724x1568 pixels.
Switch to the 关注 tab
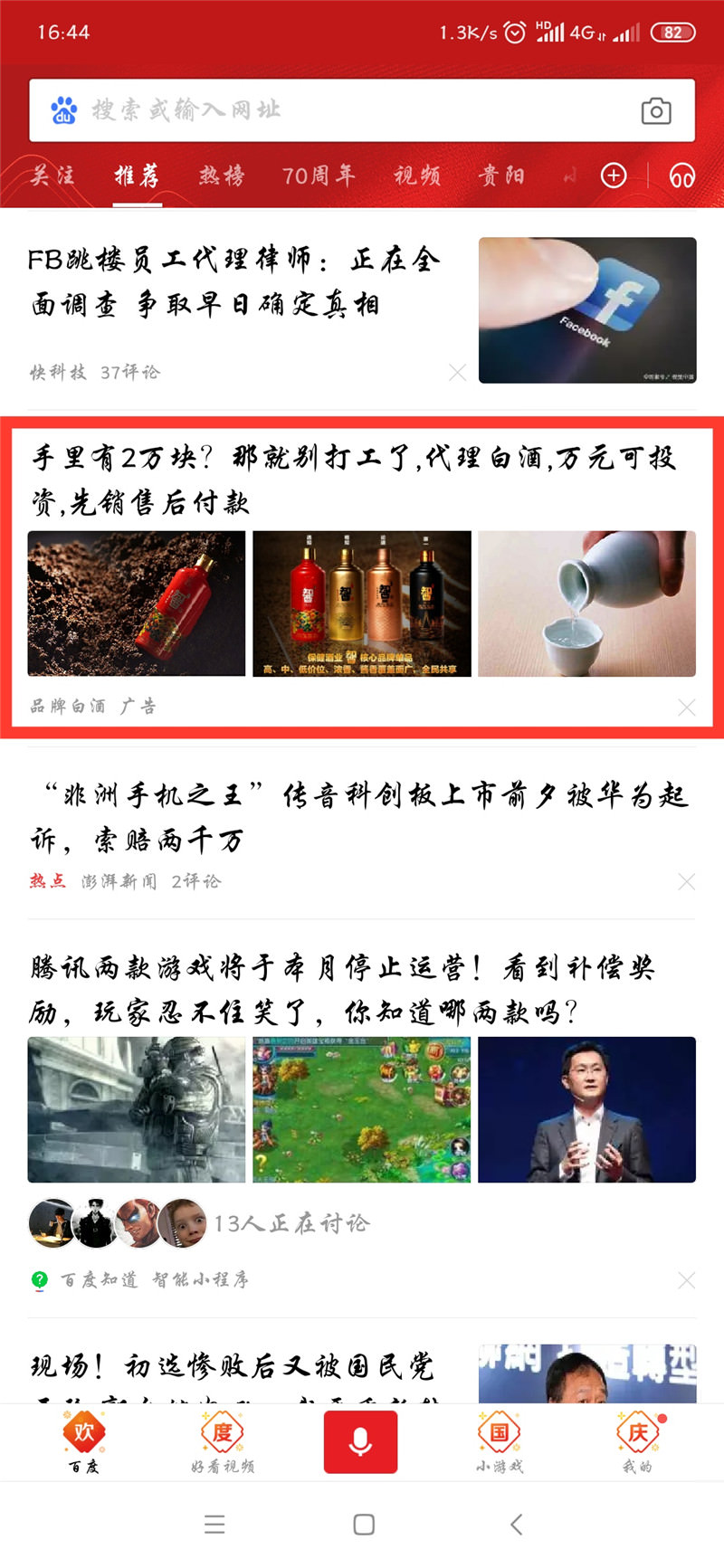coord(52,176)
